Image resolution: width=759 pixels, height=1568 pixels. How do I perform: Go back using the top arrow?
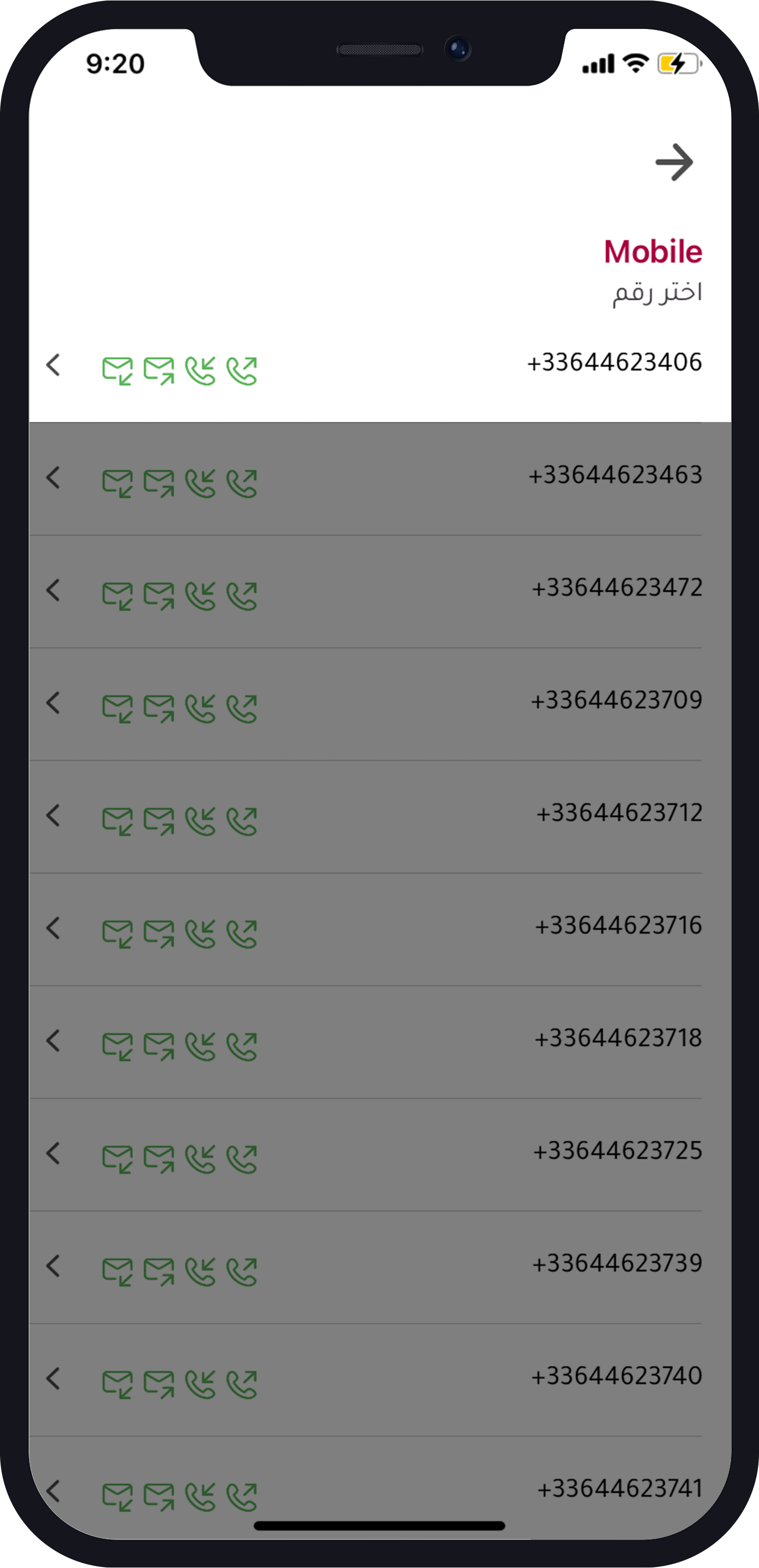(x=674, y=162)
